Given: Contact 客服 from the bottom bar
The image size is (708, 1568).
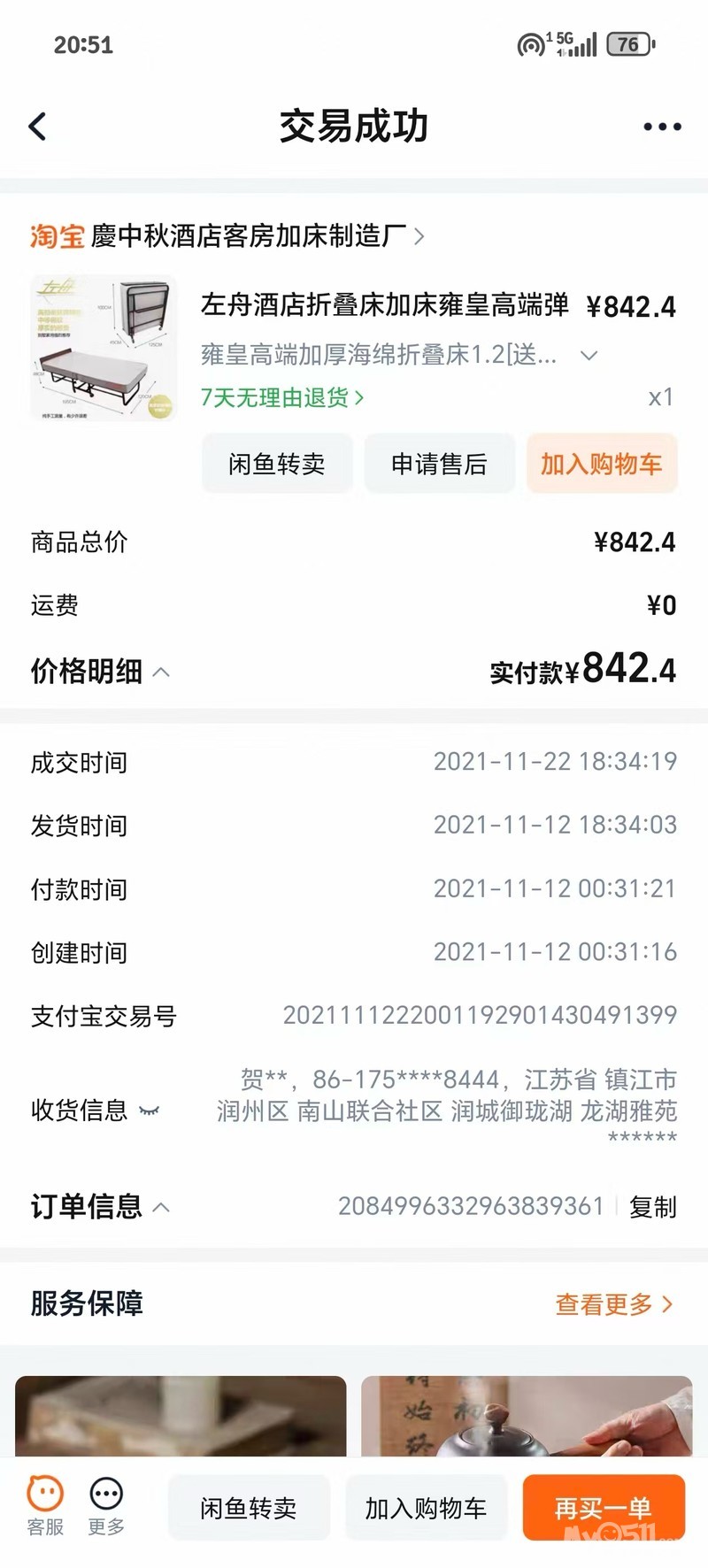Looking at the screenshot, I should click(45, 1506).
